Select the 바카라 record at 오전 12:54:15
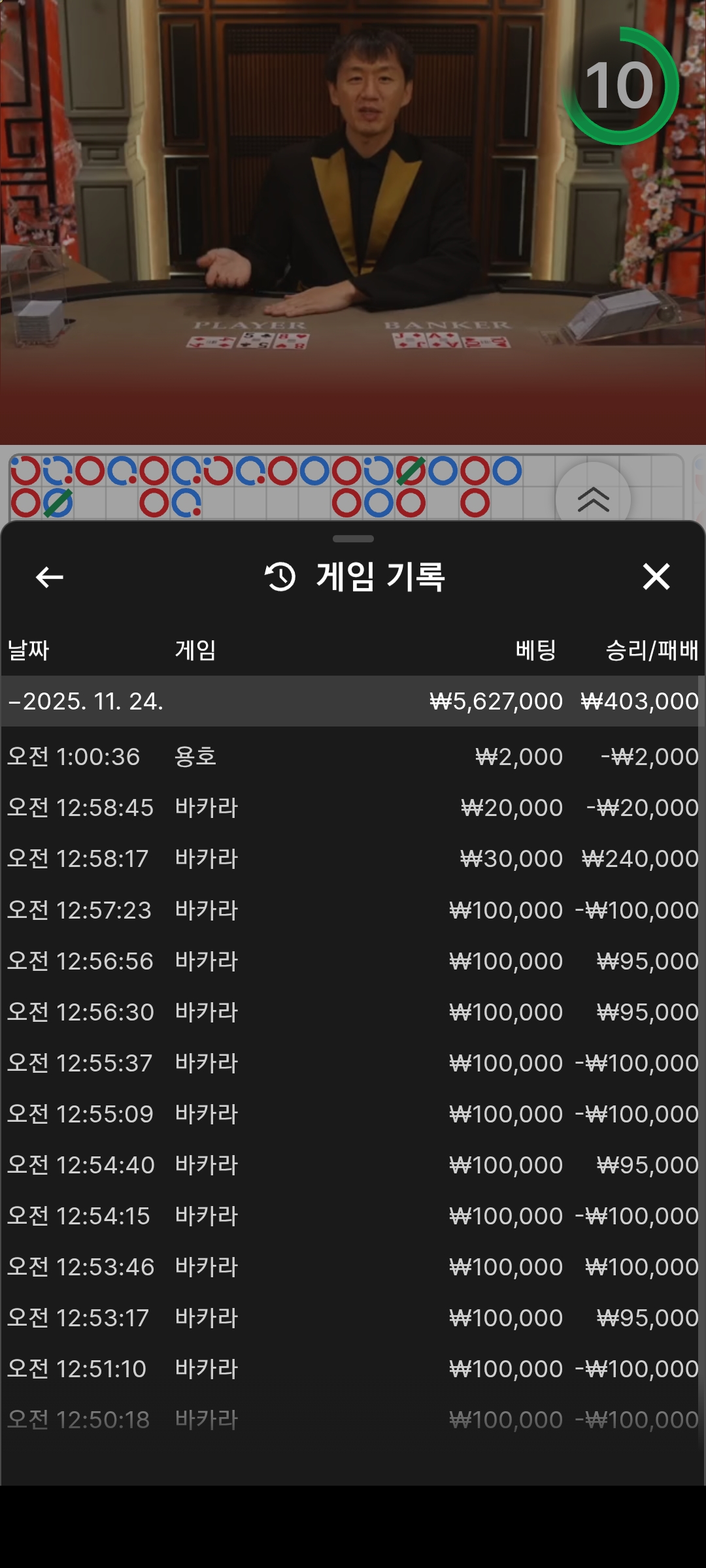The width and height of the screenshot is (706, 1568). [x=353, y=1216]
